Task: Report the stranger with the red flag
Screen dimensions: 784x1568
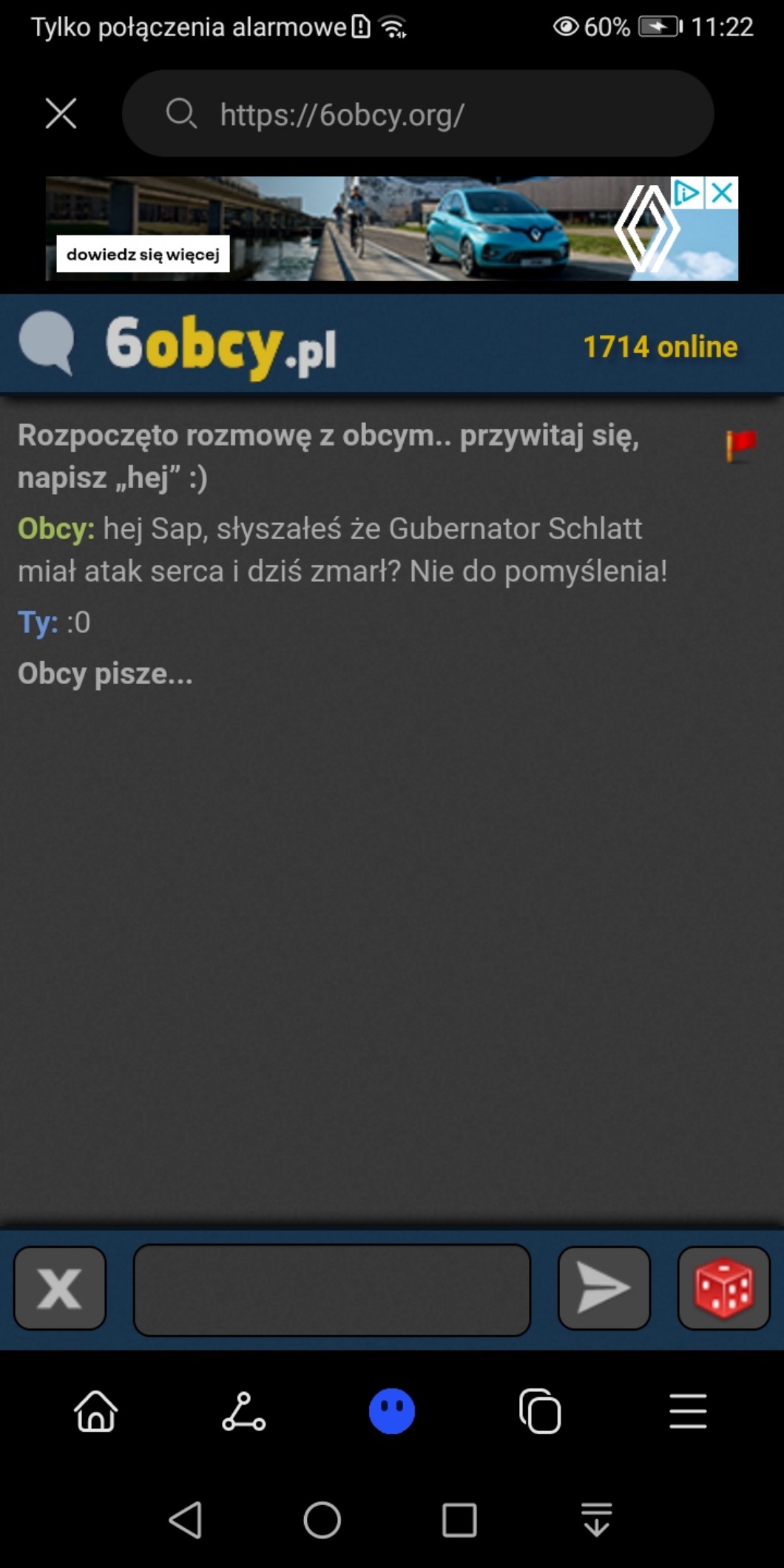Action: (x=740, y=446)
